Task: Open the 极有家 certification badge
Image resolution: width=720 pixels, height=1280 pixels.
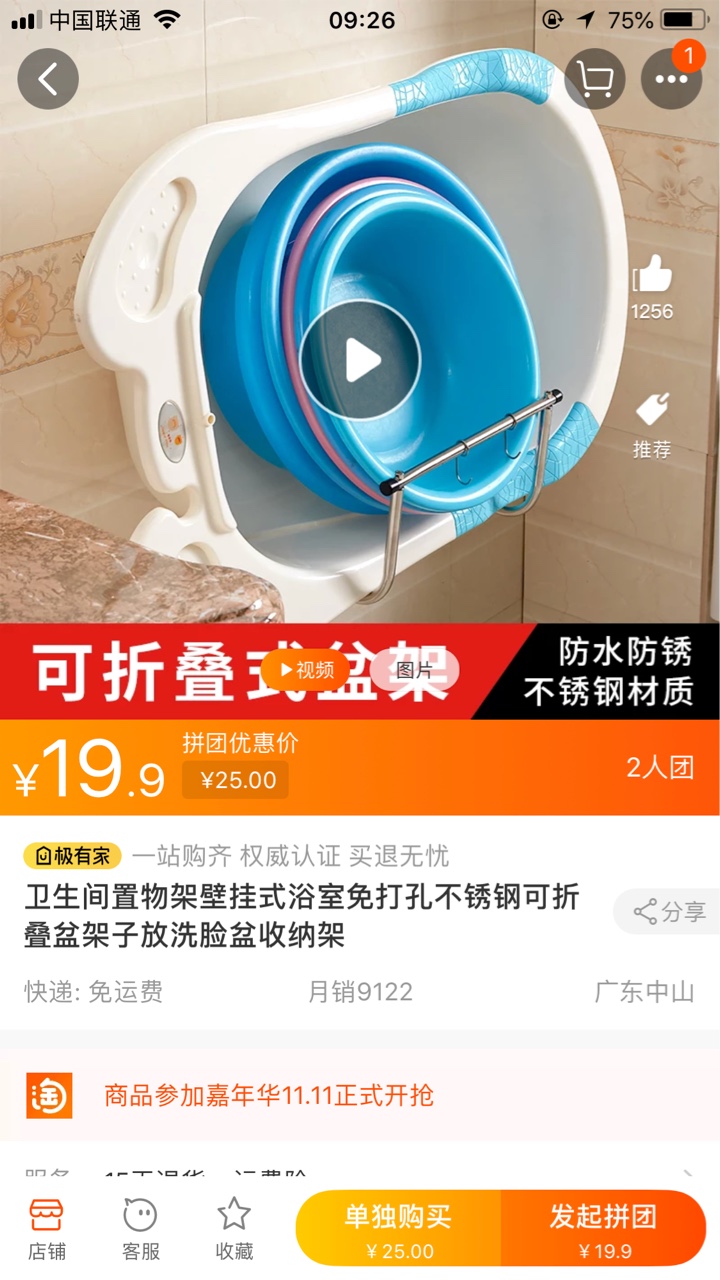Action: coord(72,856)
